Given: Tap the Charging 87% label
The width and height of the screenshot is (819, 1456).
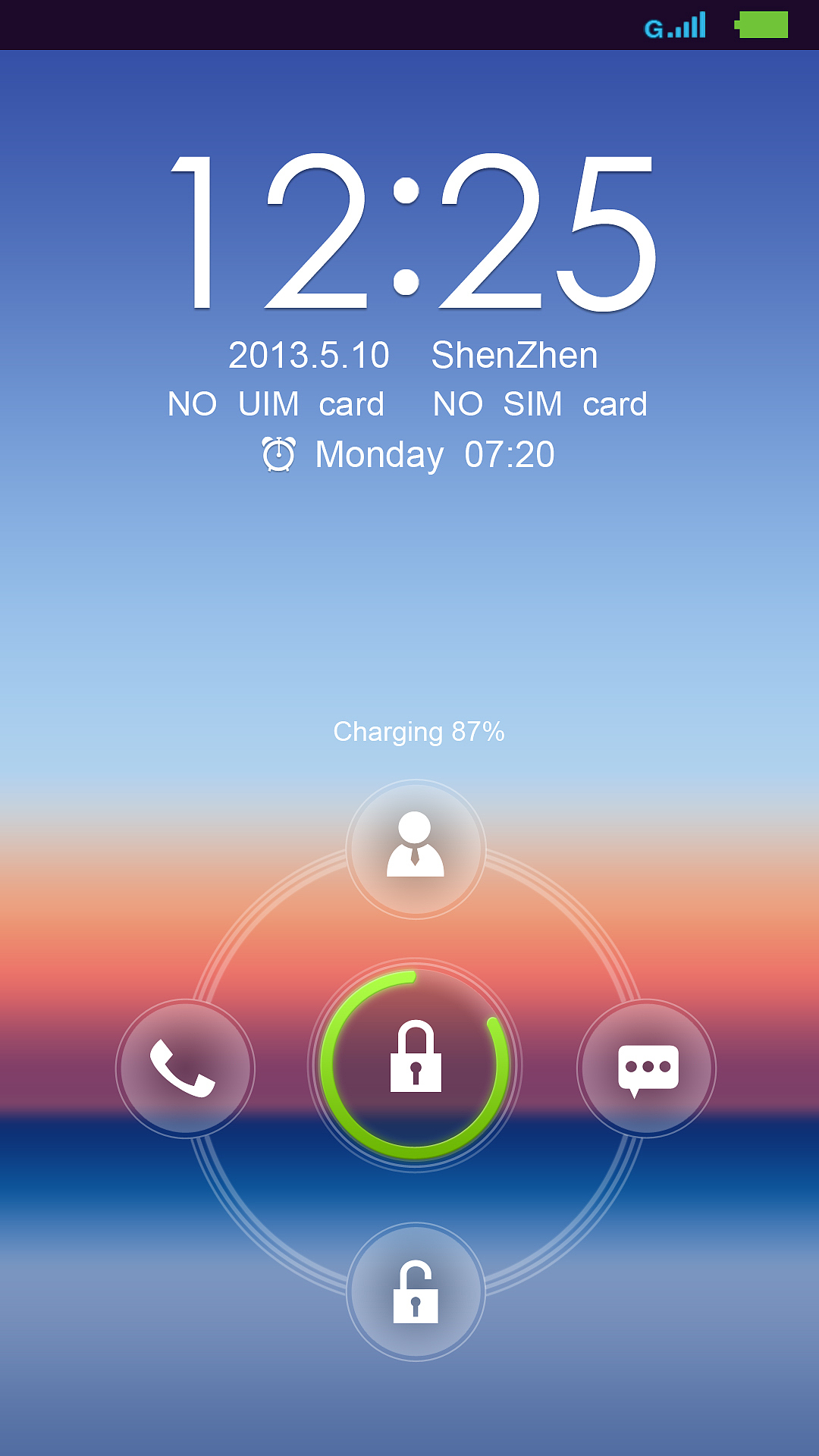Looking at the screenshot, I should [418, 732].
